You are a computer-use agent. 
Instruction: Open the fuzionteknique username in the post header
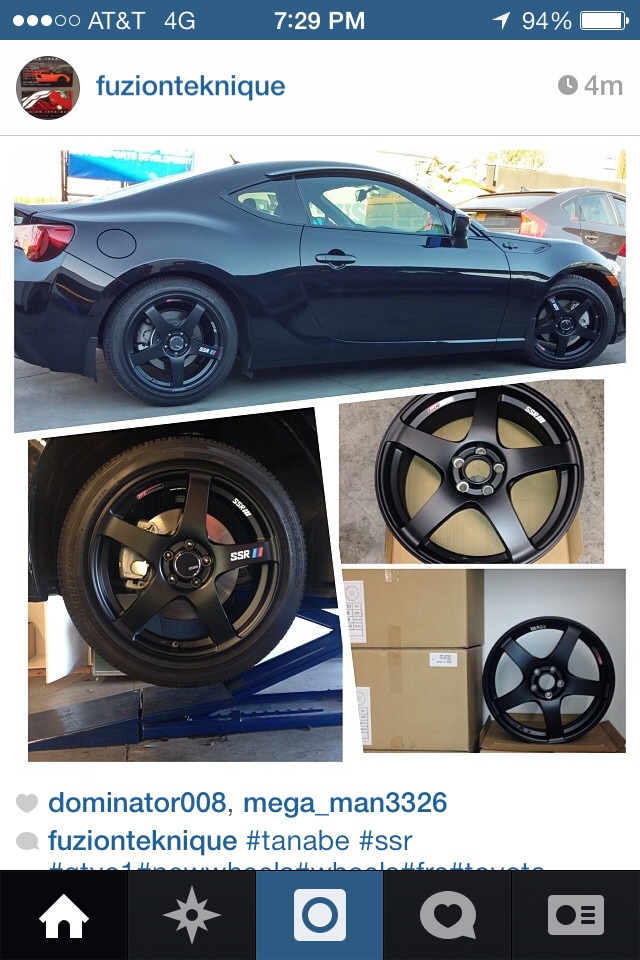pyautogui.click(x=190, y=86)
